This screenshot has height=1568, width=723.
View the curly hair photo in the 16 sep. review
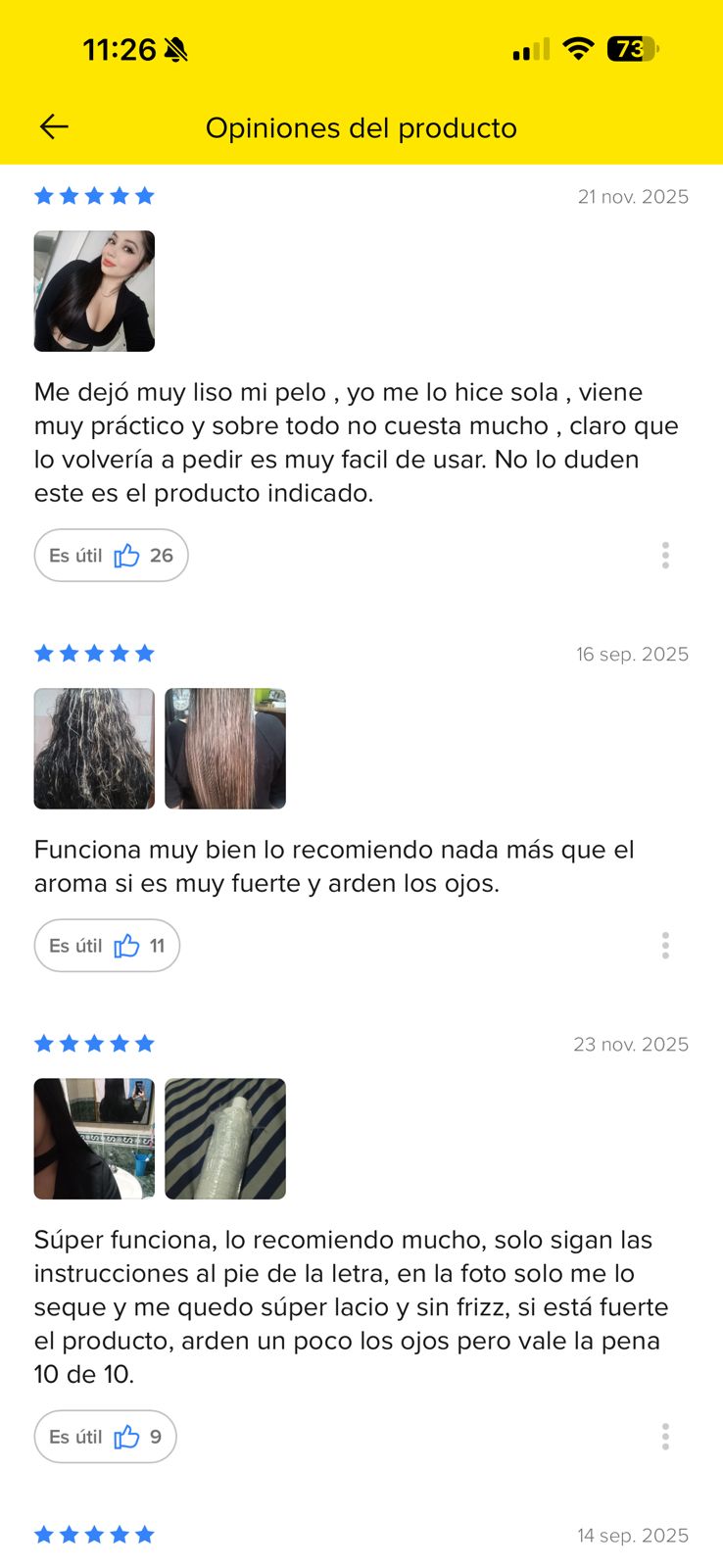tap(94, 749)
